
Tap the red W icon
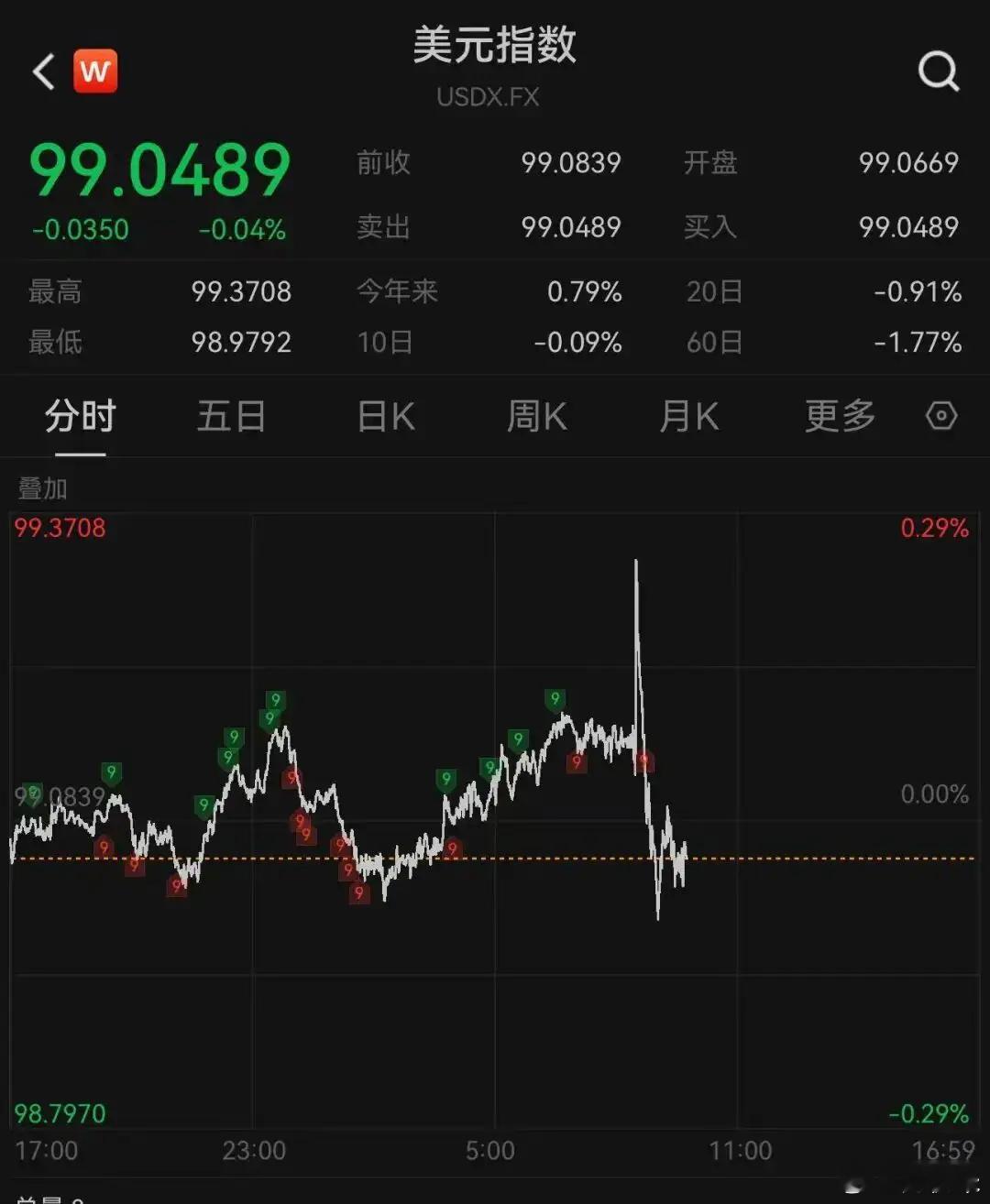(95, 71)
